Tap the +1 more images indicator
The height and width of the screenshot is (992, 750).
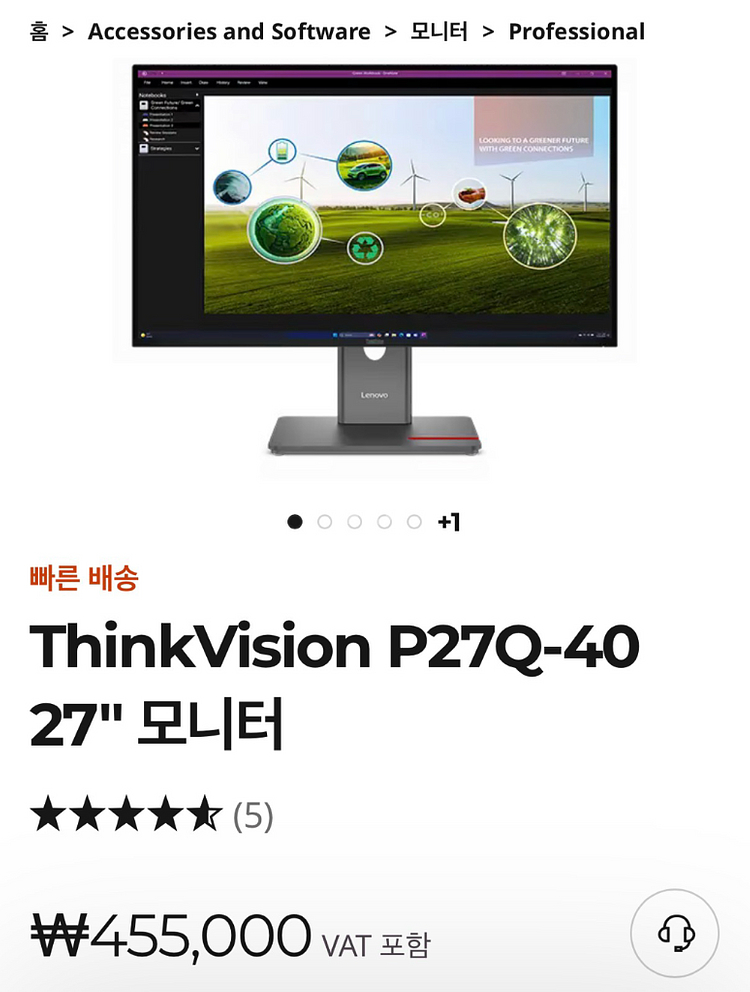pos(449,522)
